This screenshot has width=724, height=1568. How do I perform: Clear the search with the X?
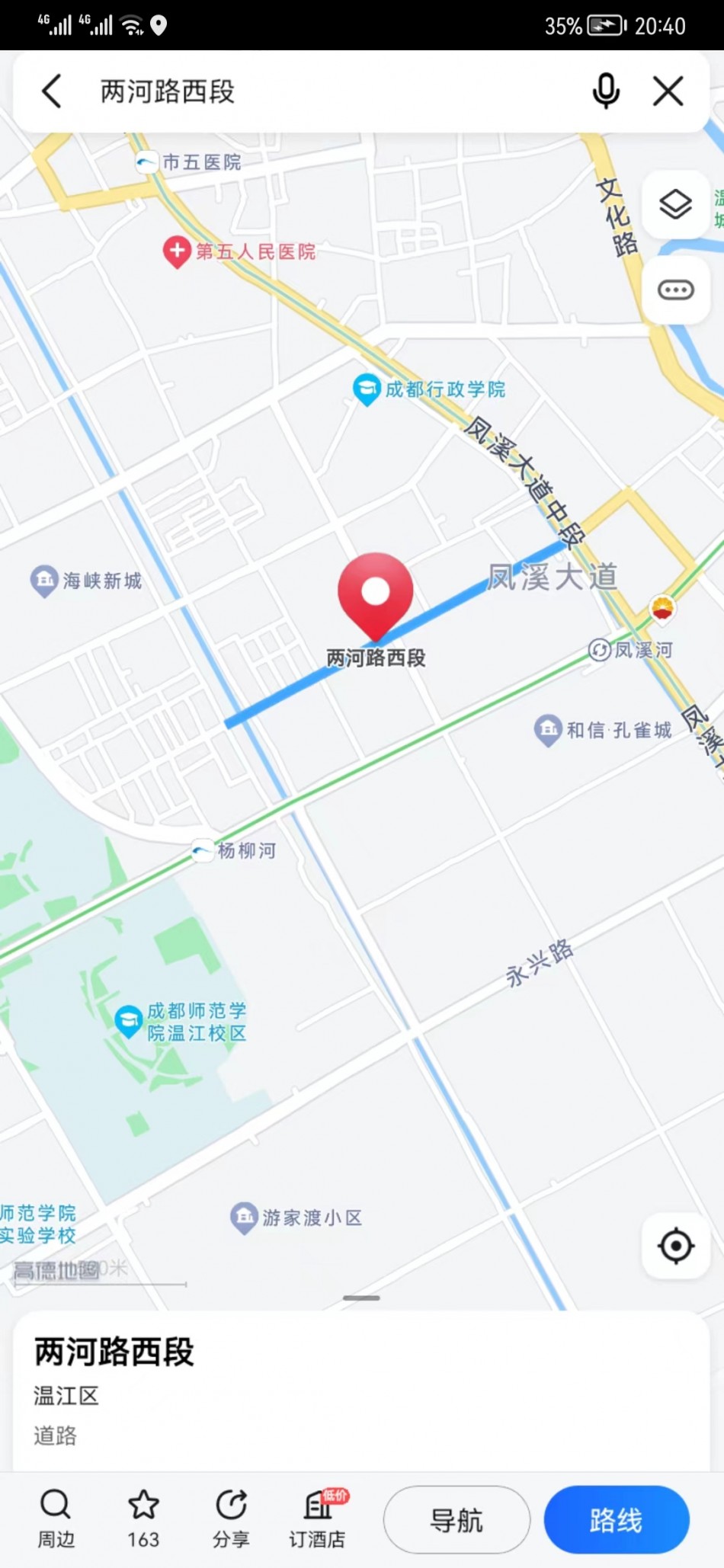point(668,91)
